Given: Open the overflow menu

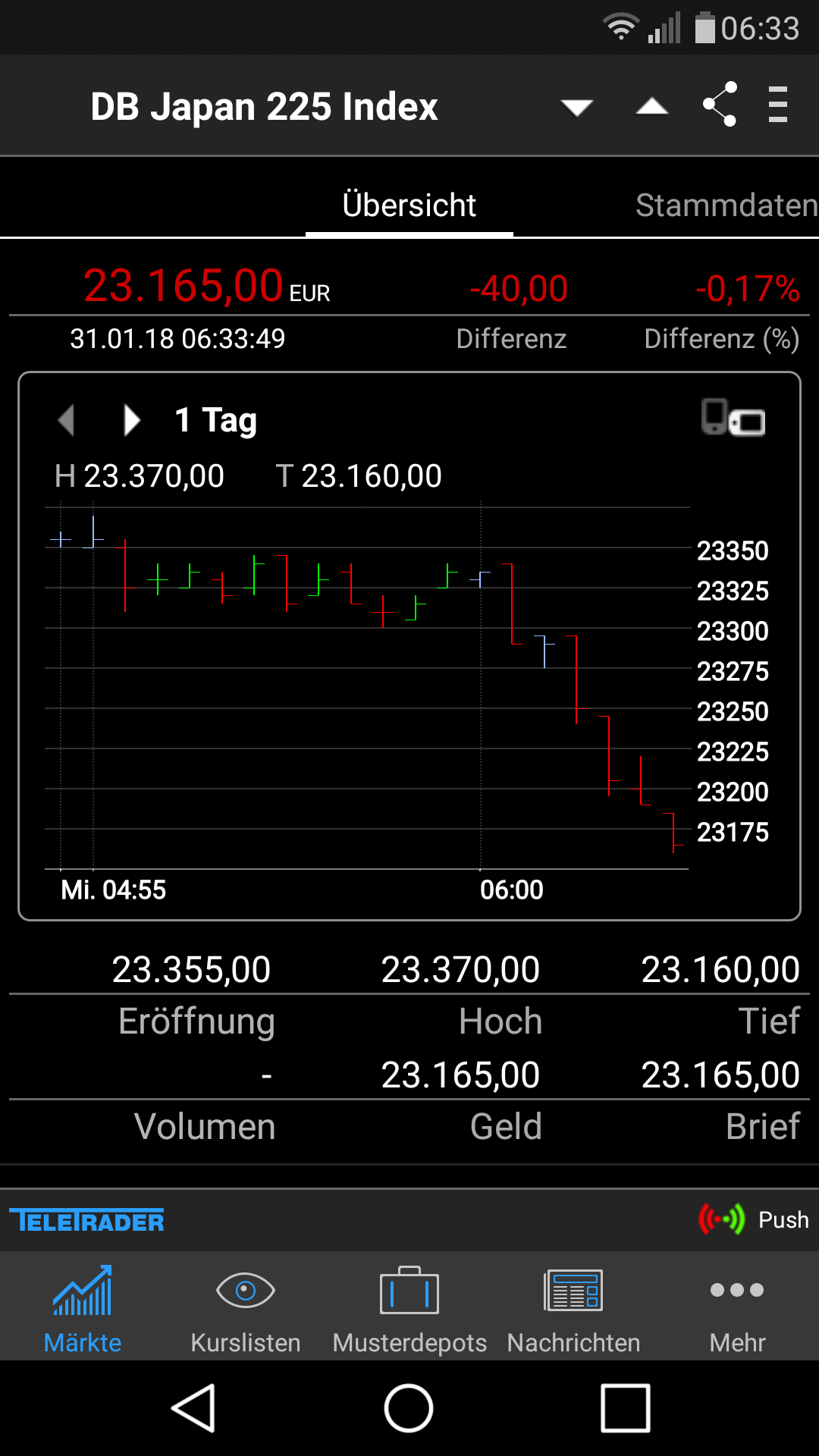Looking at the screenshot, I should [778, 105].
